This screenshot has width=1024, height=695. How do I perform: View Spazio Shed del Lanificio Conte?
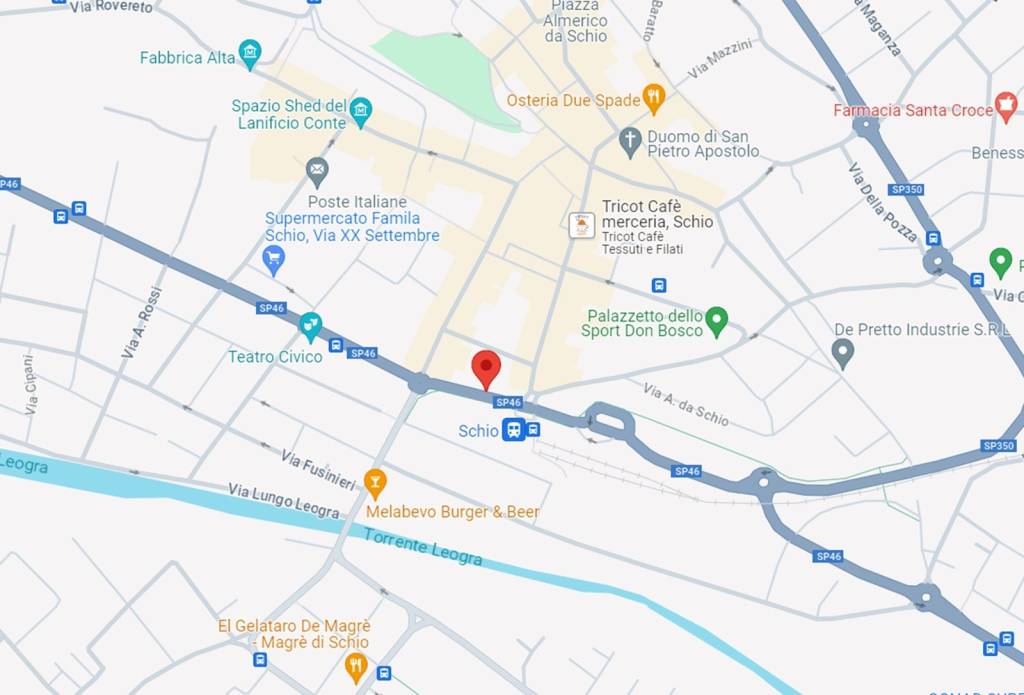(x=361, y=111)
